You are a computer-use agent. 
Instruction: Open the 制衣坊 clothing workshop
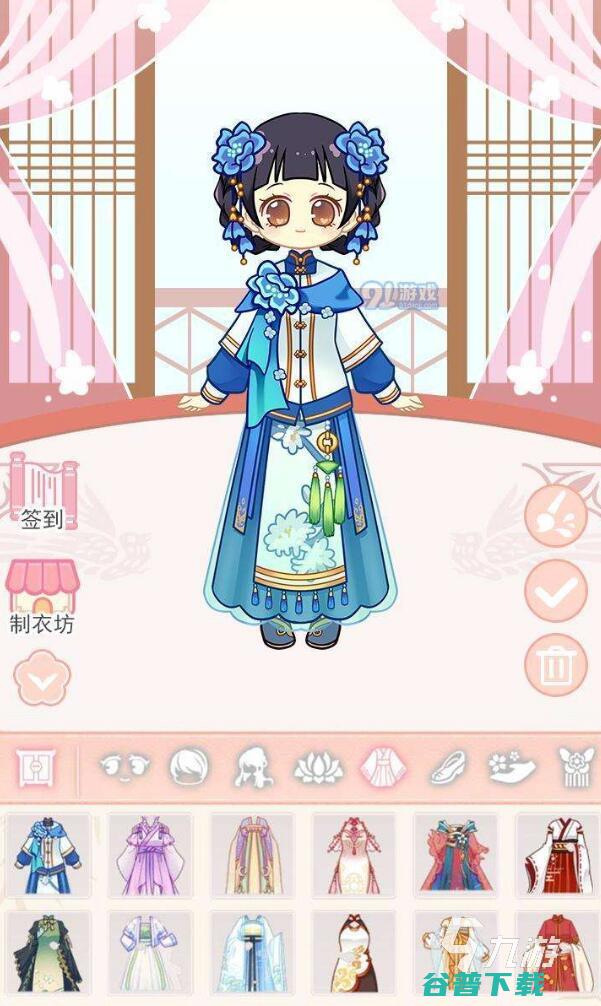pos(42,598)
